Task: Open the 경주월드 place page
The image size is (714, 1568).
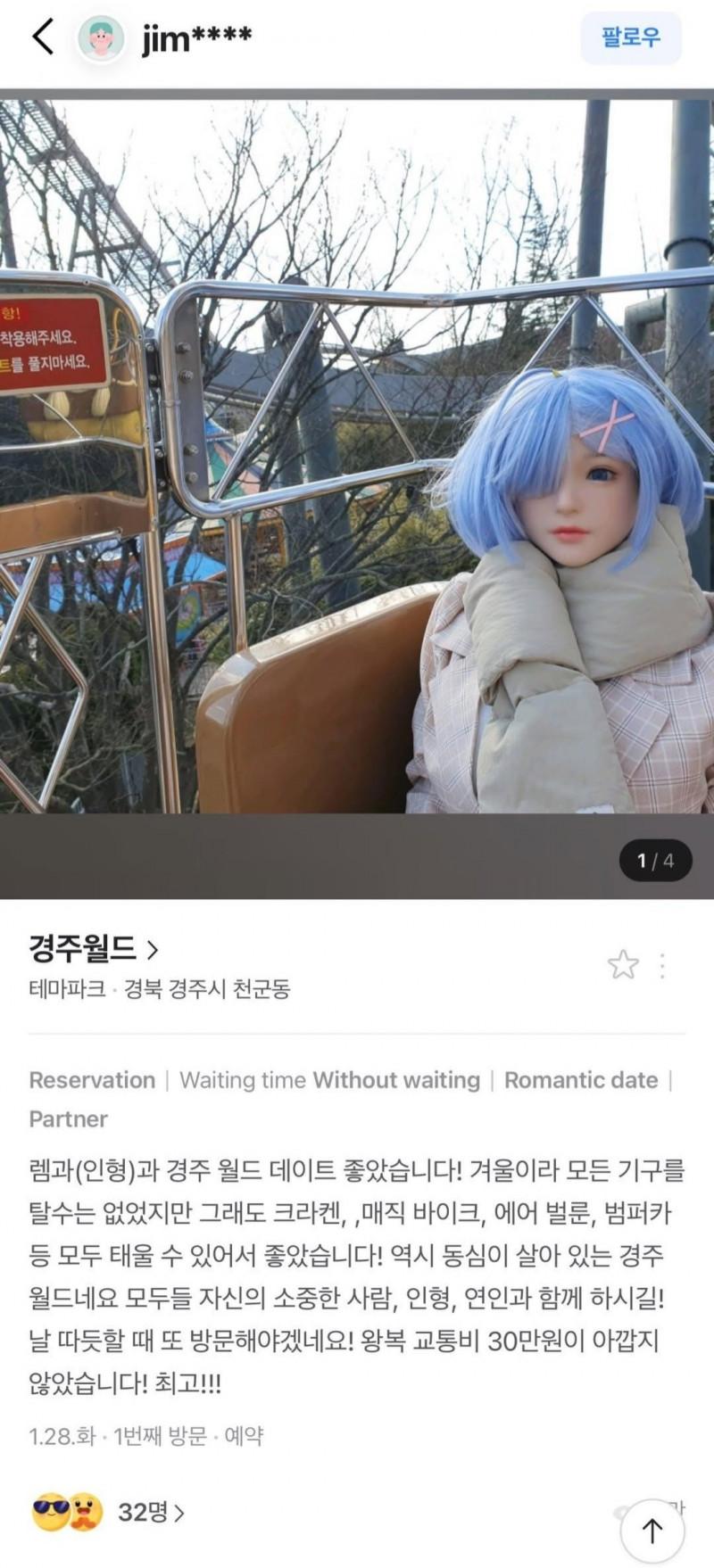Action: (93, 948)
